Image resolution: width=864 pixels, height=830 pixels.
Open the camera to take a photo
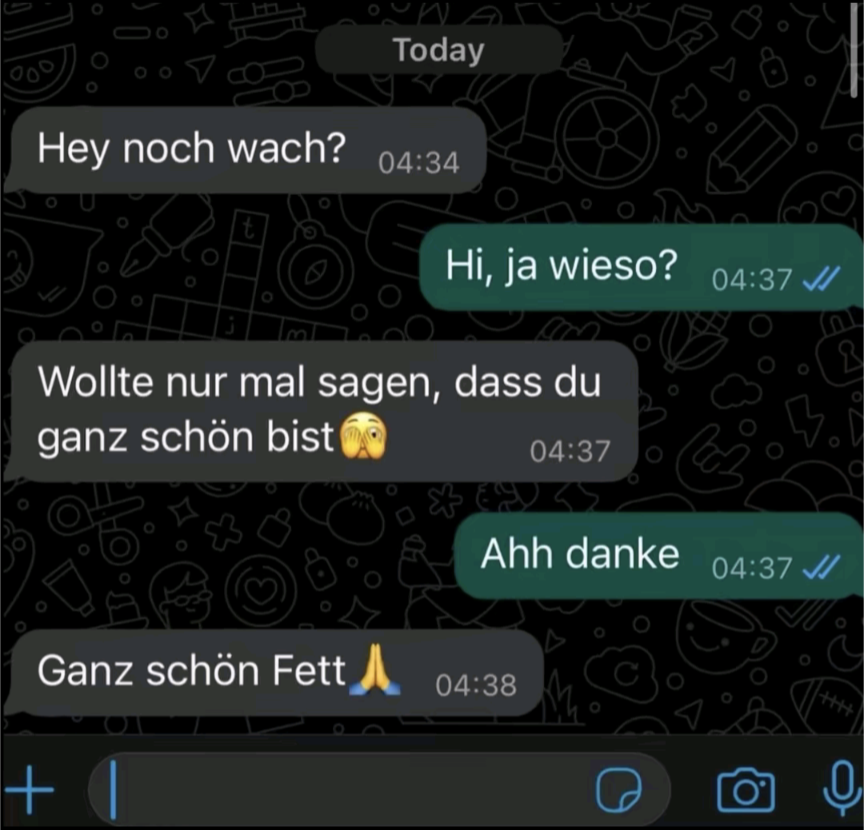click(x=746, y=790)
